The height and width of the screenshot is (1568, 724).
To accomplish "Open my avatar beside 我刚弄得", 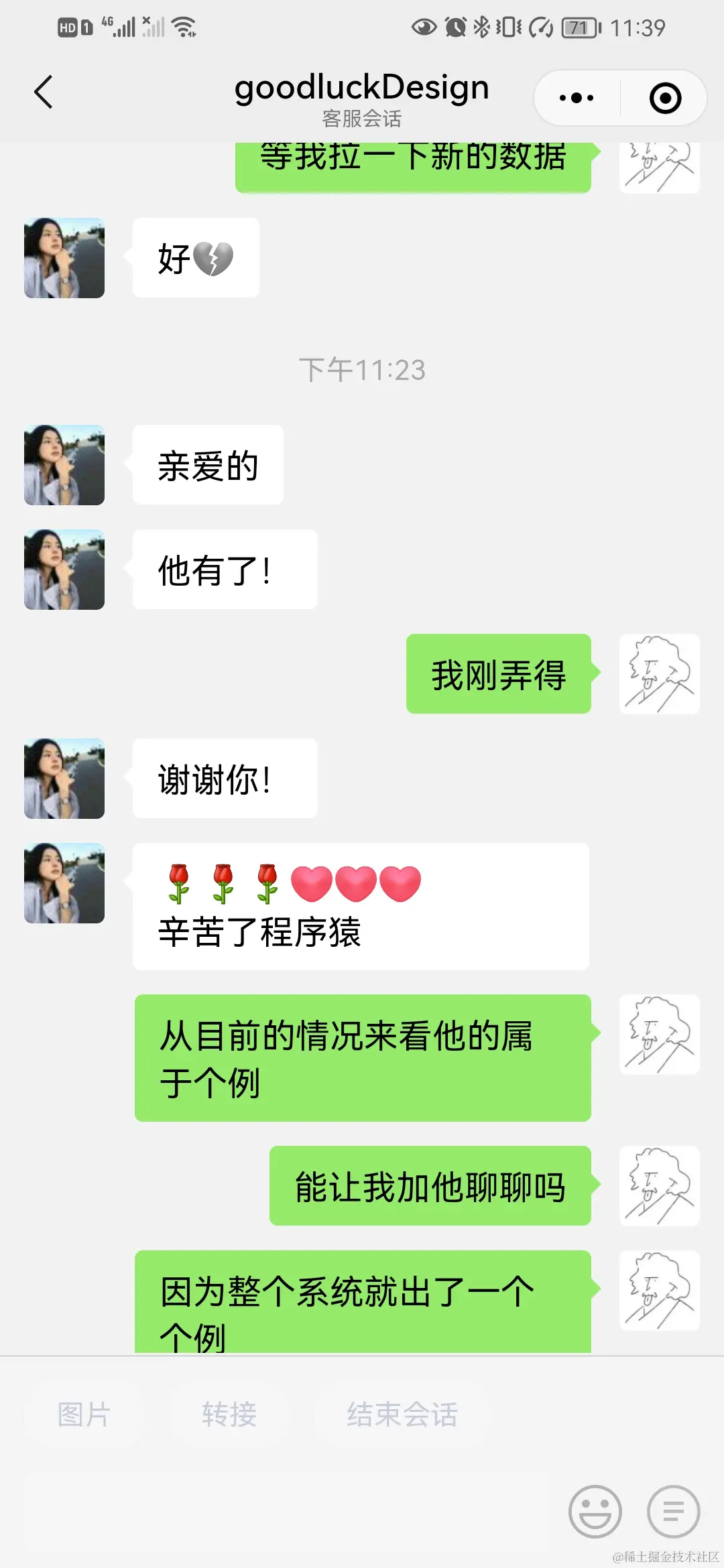I will coord(660,674).
